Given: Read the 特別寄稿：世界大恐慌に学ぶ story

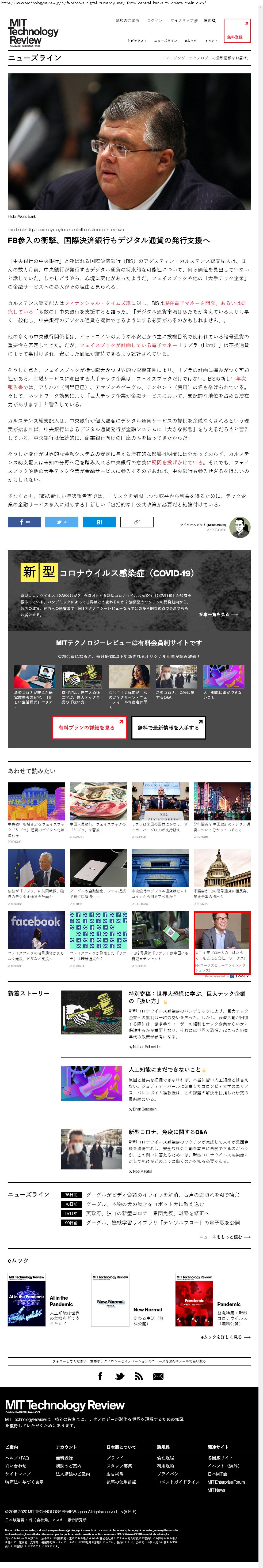Looking at the screenshot, I should (x=186, y=997).
